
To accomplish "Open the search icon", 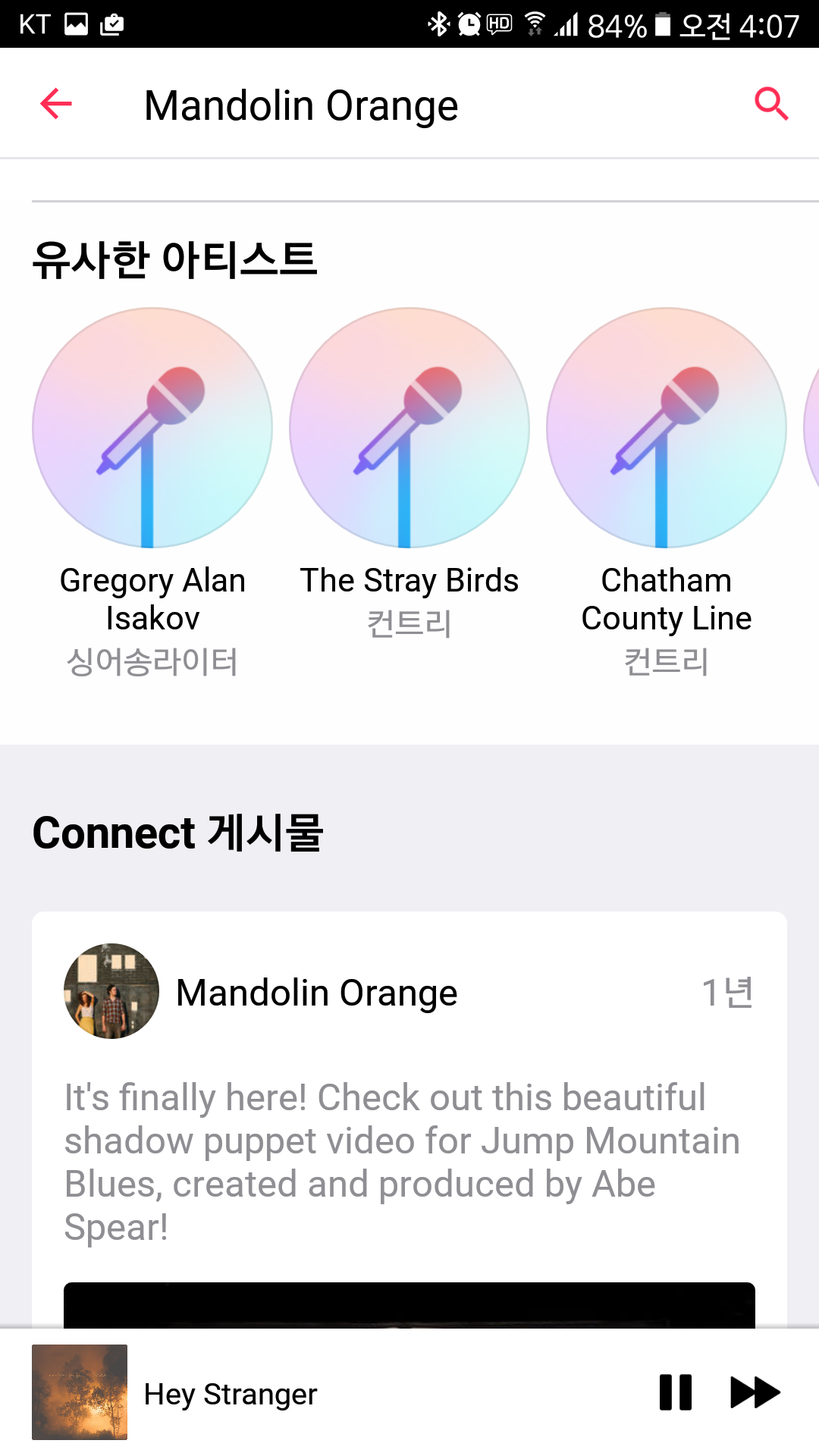I will point(771,104).
